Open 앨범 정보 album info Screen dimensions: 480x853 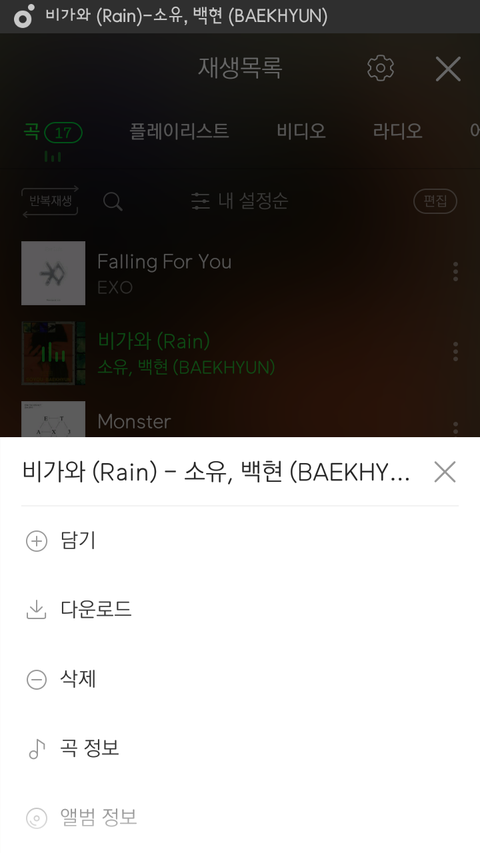click(x=240, y=817)
